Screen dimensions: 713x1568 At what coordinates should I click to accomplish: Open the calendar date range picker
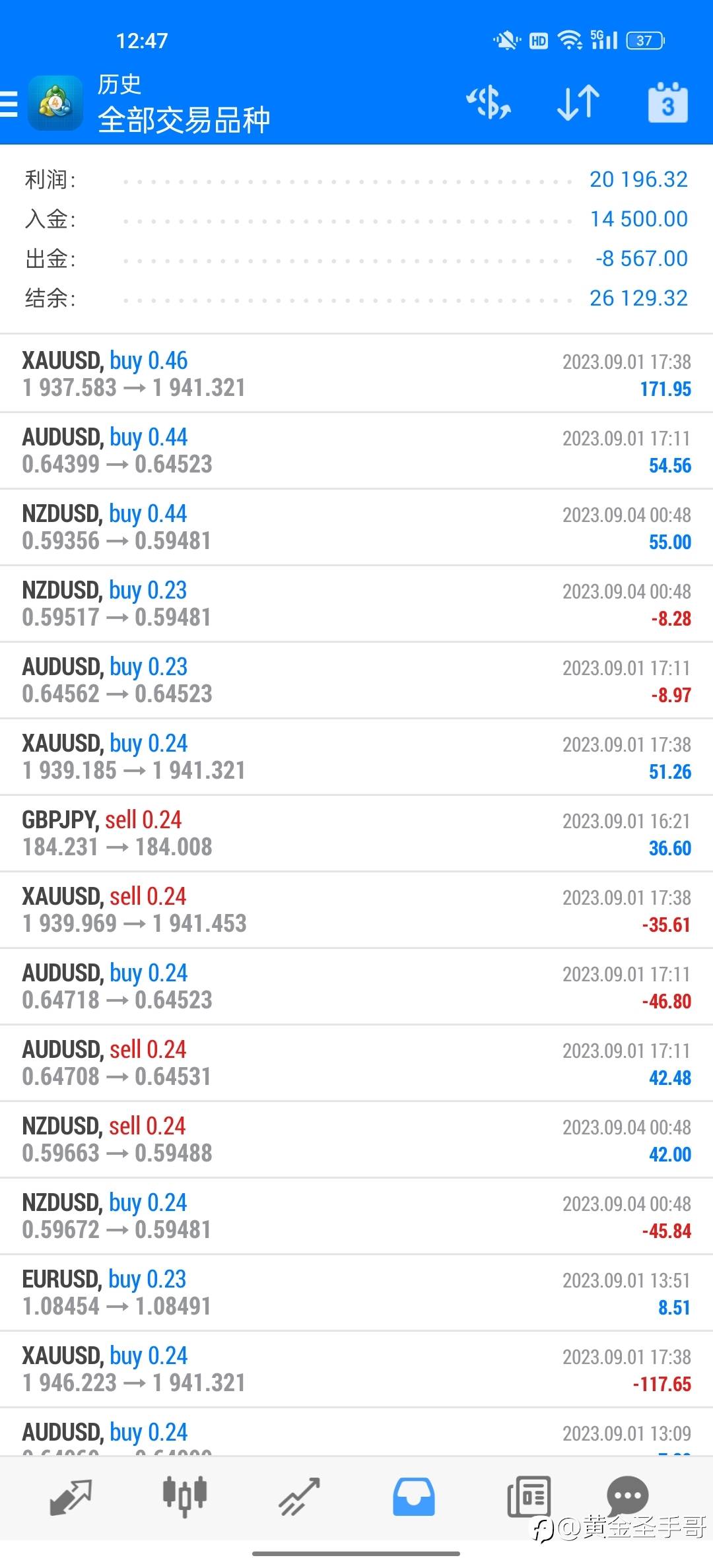coord(667,103)
